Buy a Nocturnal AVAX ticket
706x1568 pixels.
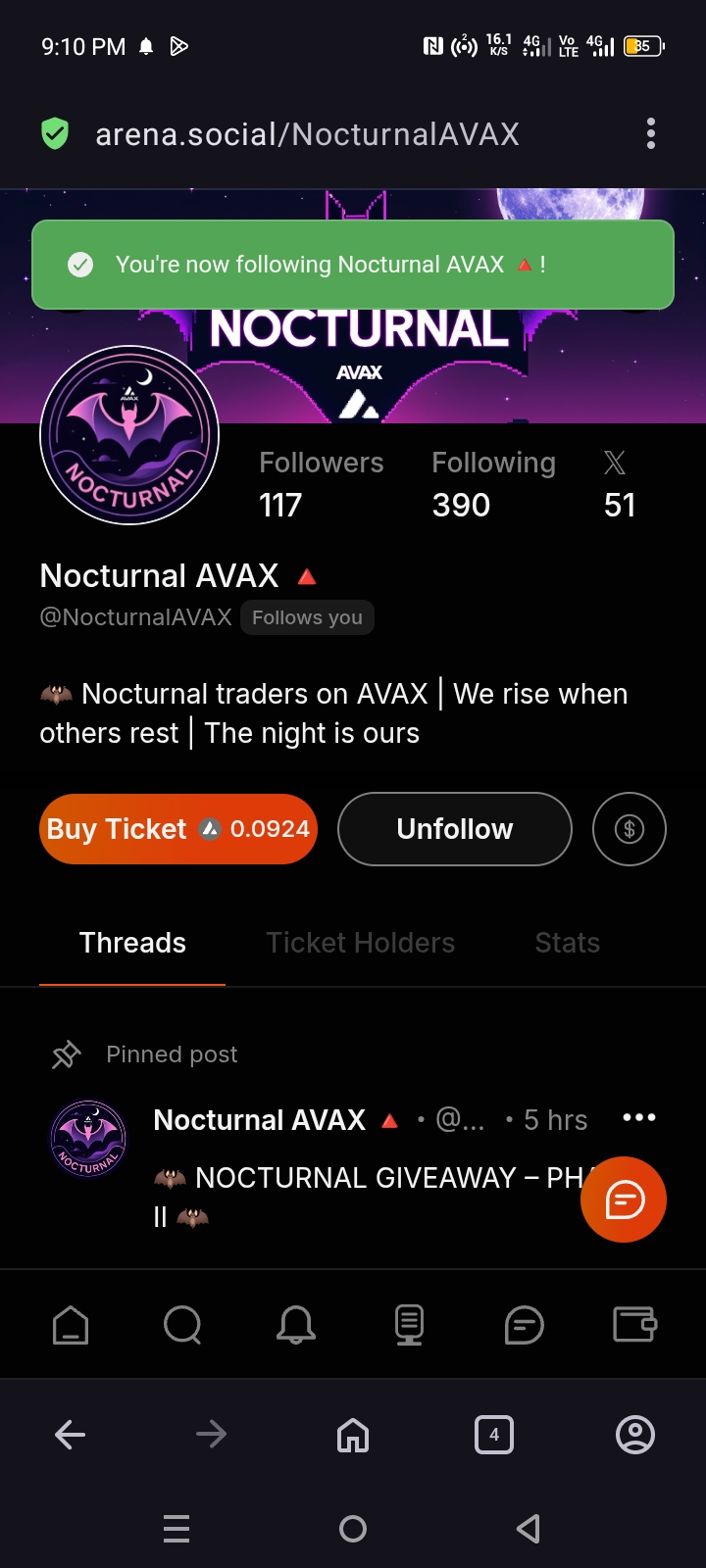click(x=178, y=829)
